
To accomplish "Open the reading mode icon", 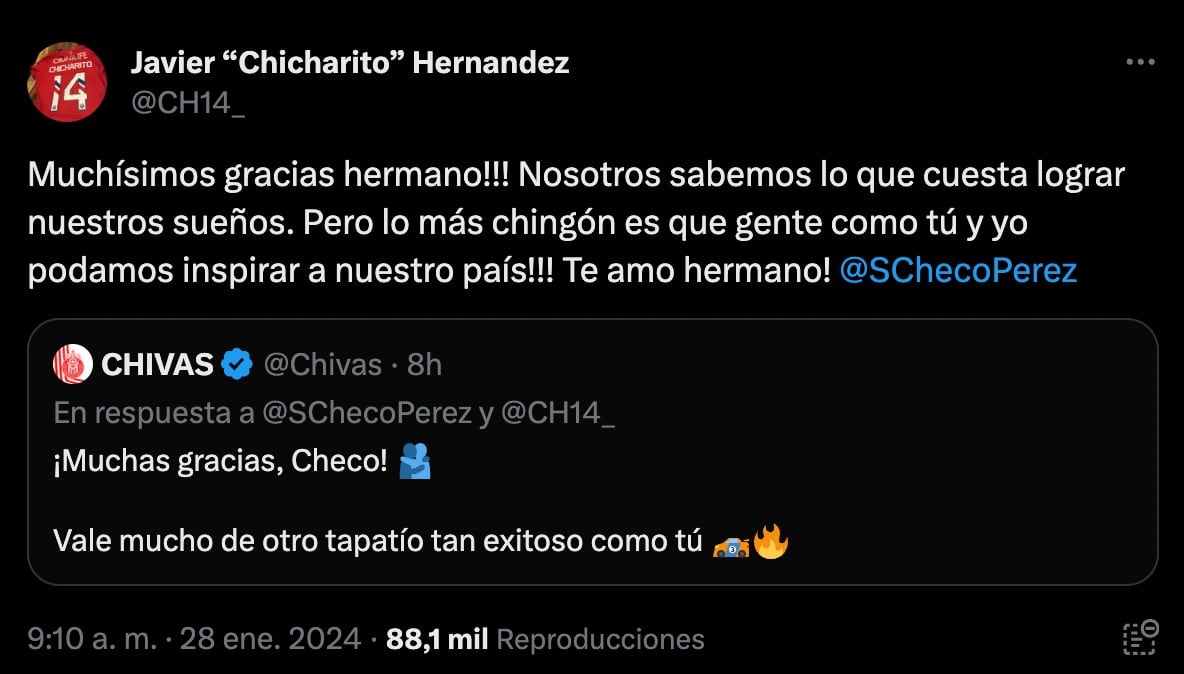I will pos(1140,638).
